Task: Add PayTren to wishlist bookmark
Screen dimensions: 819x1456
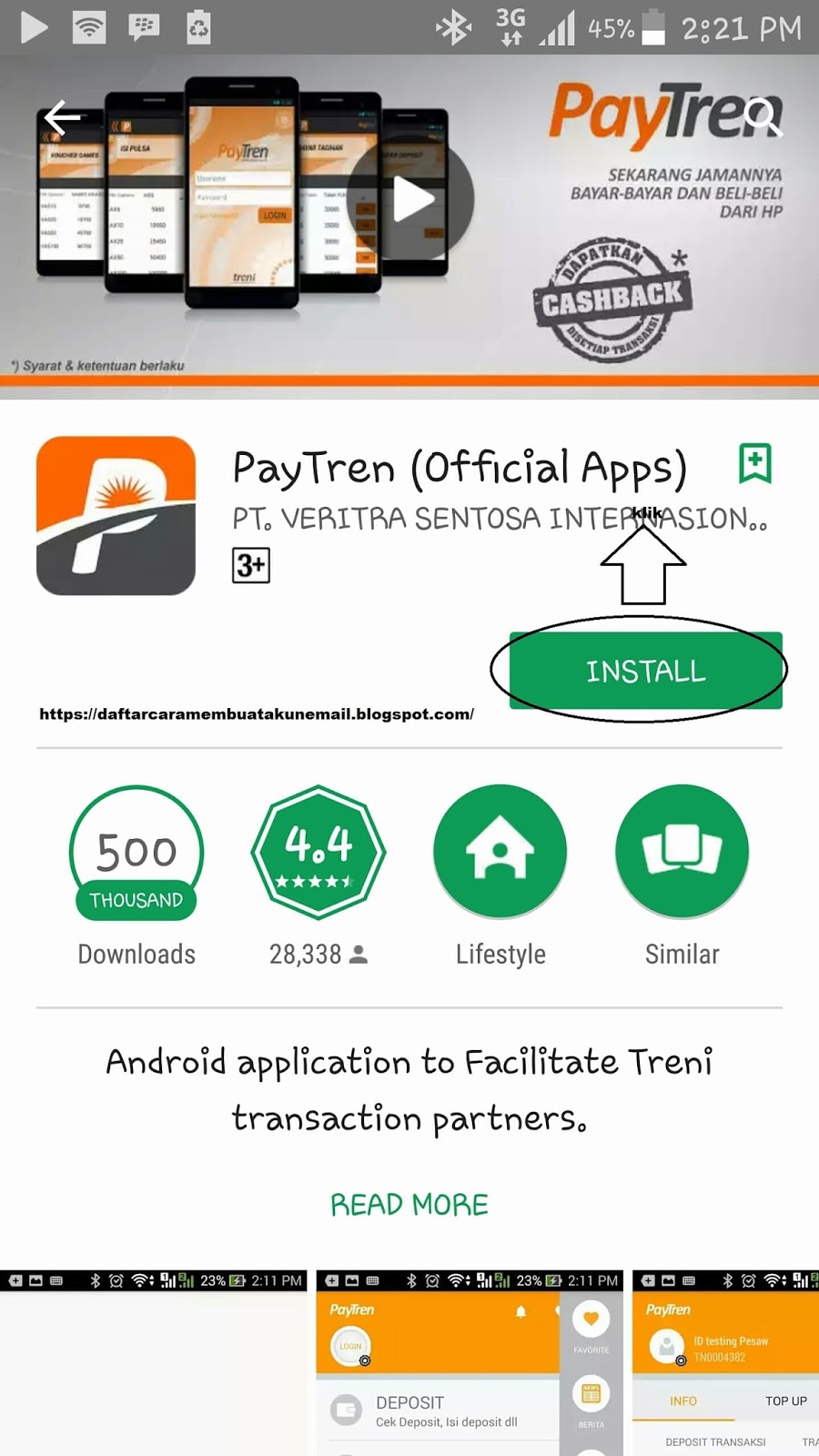Action: [754, 463]
